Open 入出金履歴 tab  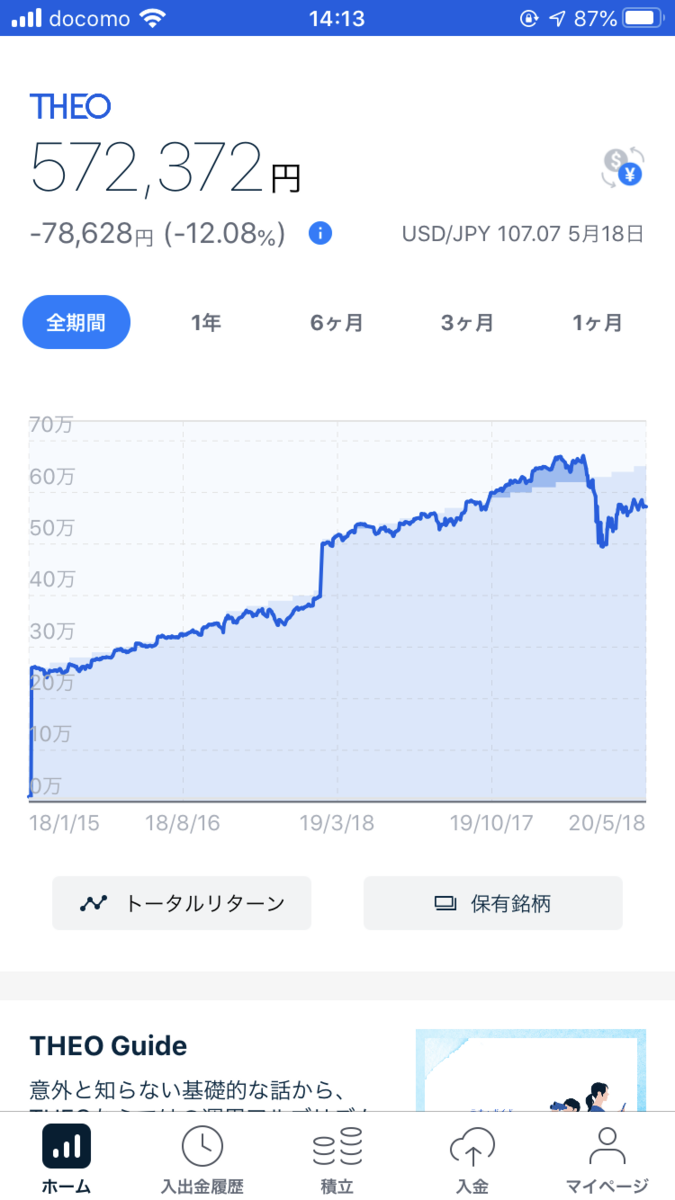pyautogui.click(x=202, y=1158)
